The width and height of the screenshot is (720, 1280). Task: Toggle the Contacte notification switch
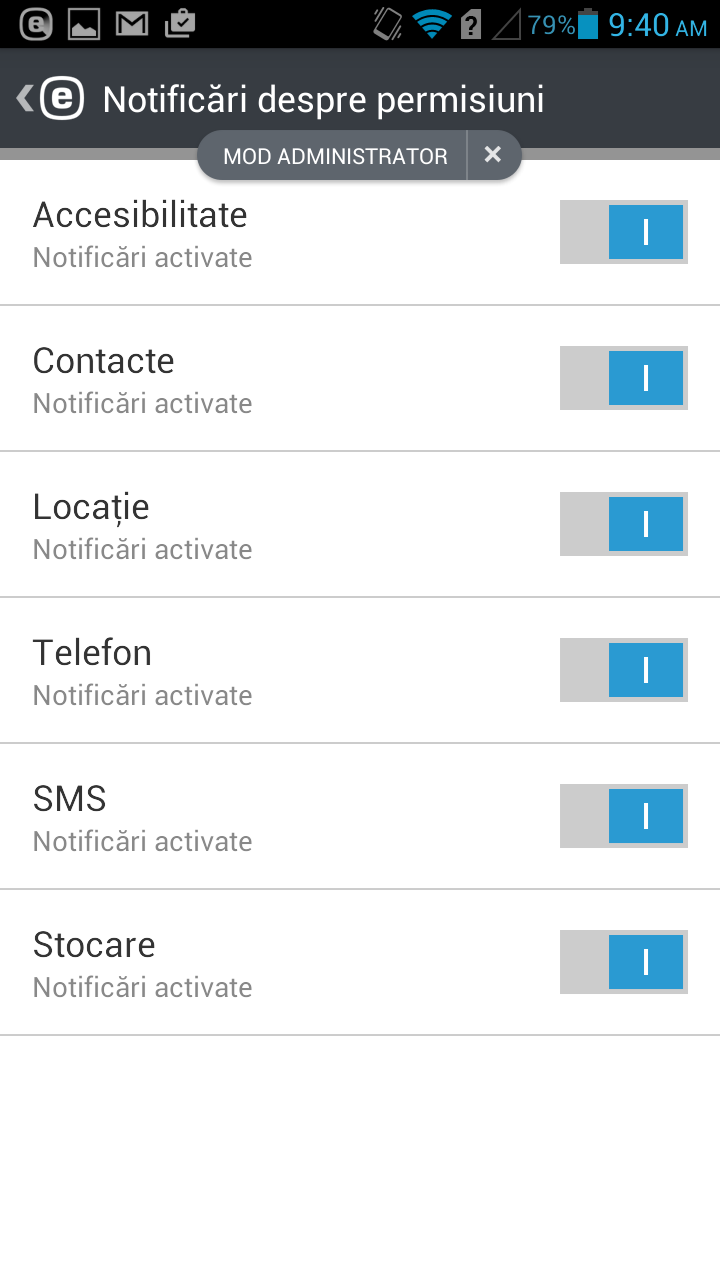[623, 378]
